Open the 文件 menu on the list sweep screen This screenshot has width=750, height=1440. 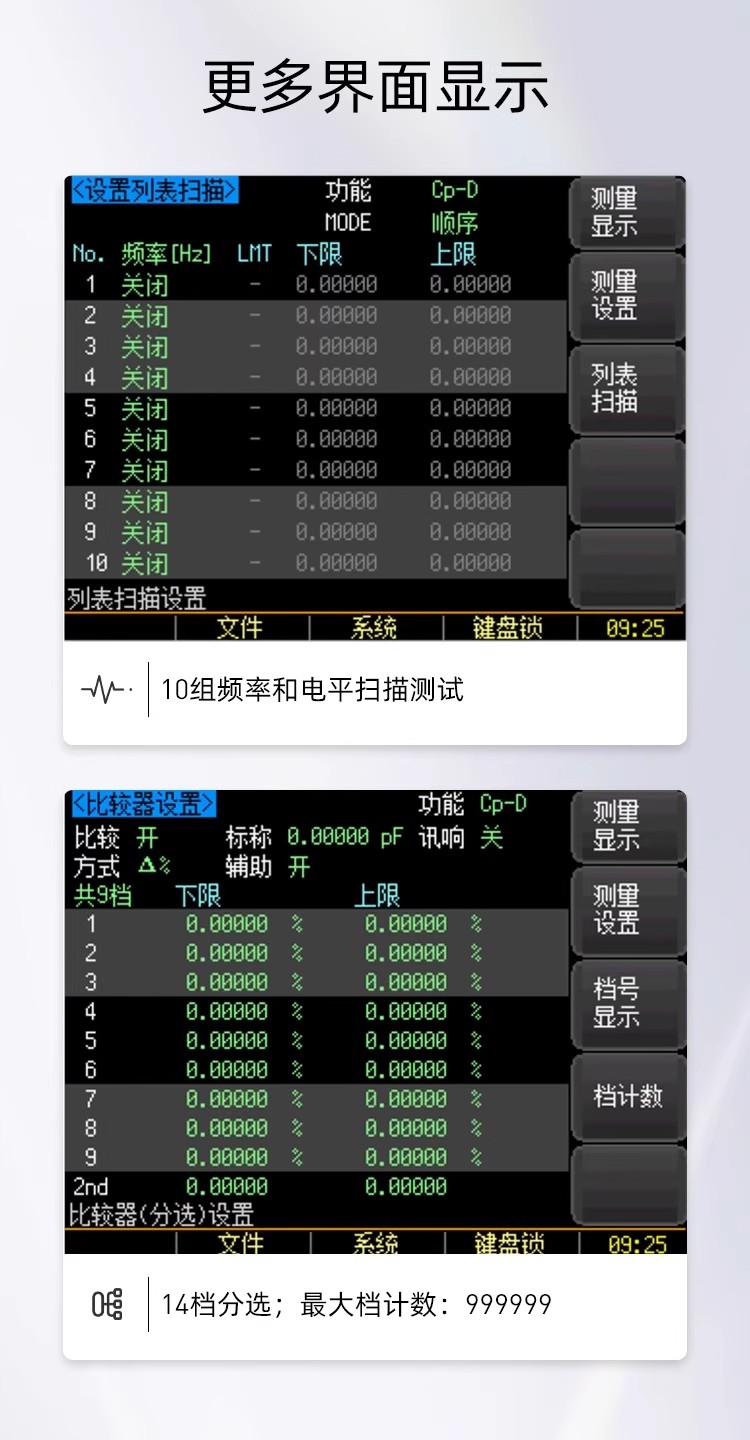tap(237, 628)
